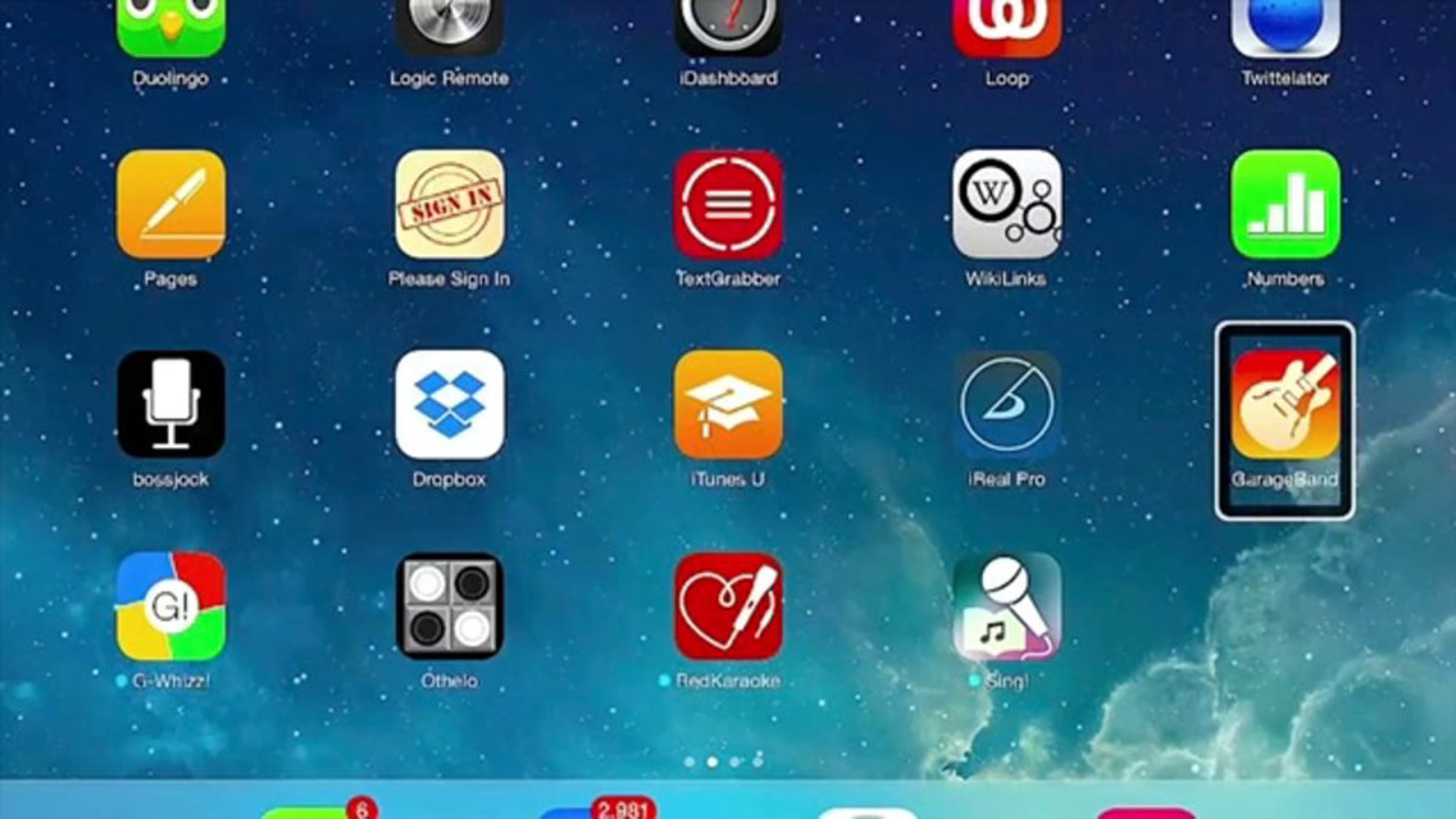This screenshot has width=1456, height=819.
Task: Launch G-Whizz! app
Action: [171, 605]
